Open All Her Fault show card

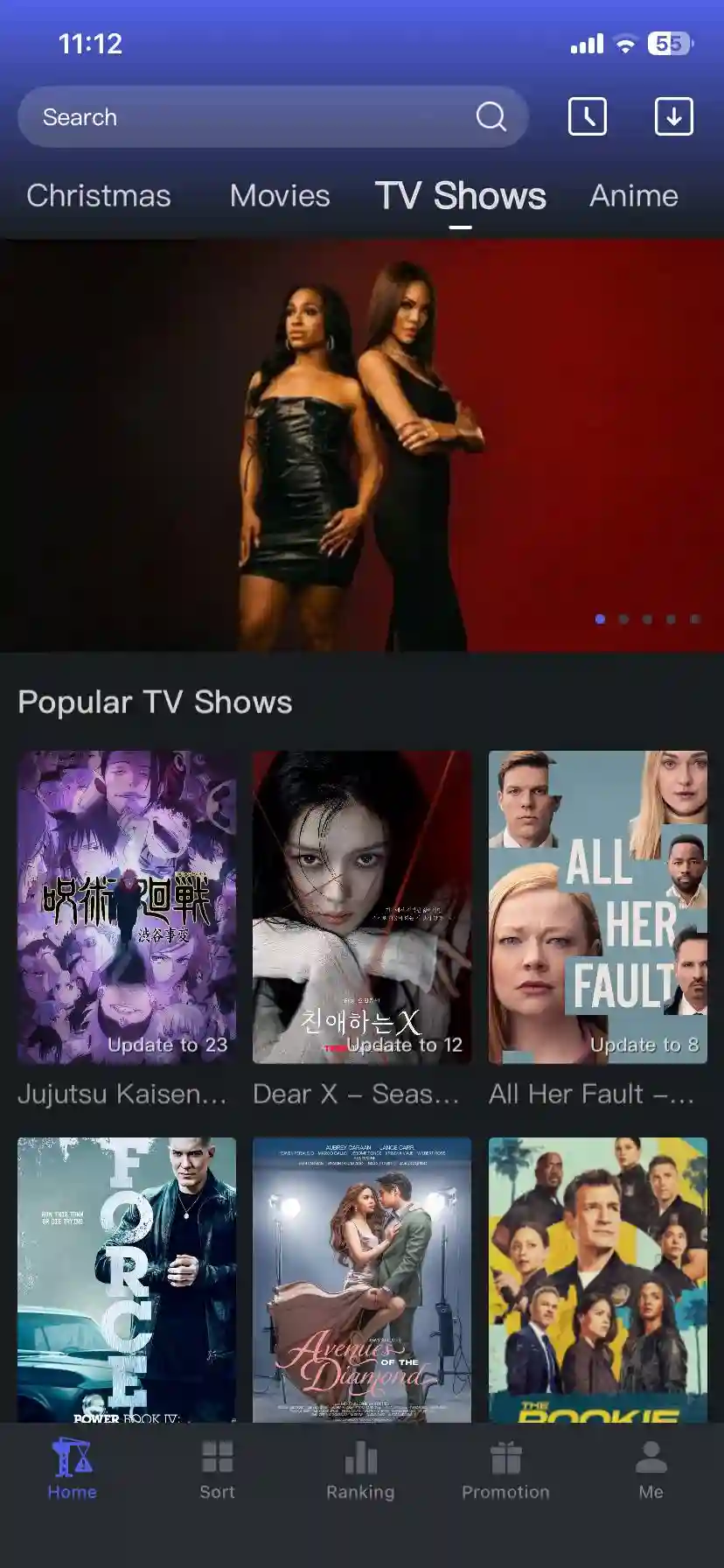coord(597,907)
